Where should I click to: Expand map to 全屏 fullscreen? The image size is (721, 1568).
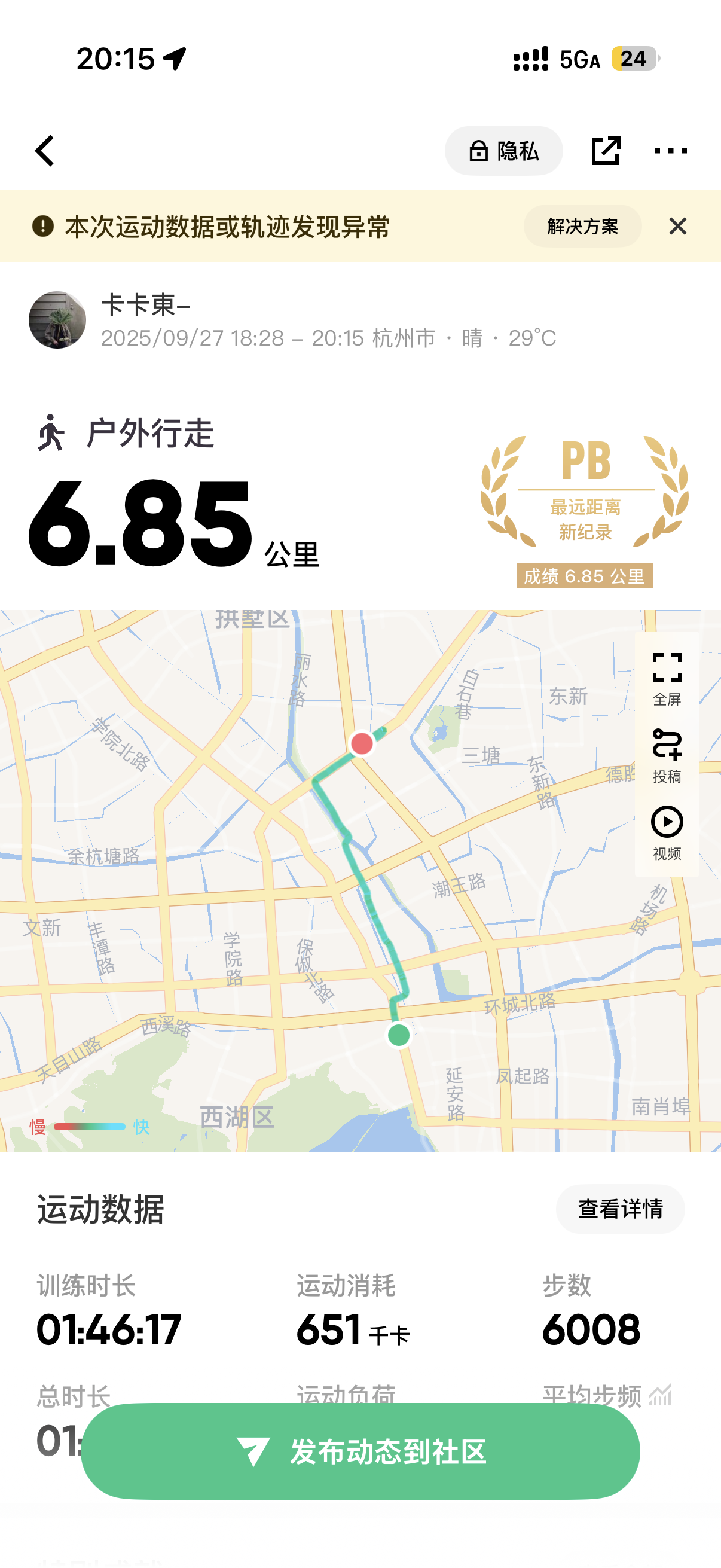point(667,678)
